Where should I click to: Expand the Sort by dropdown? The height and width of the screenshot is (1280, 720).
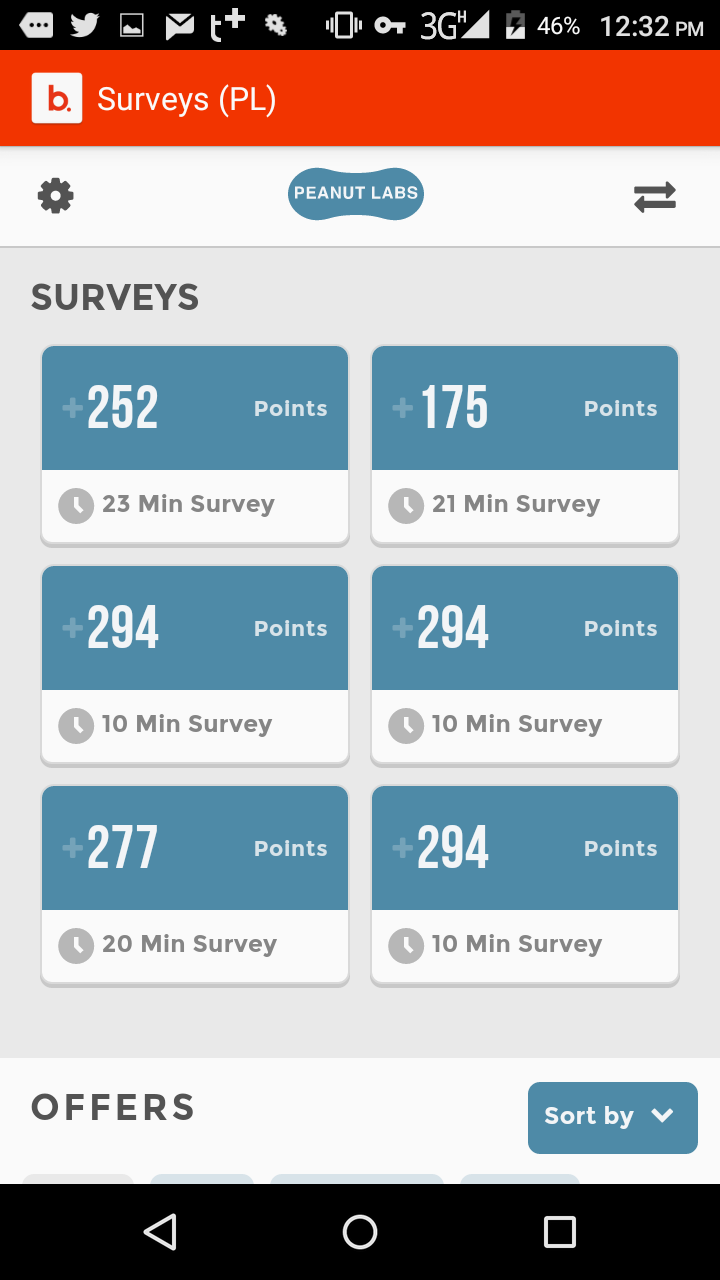(x=612, y=1117)
